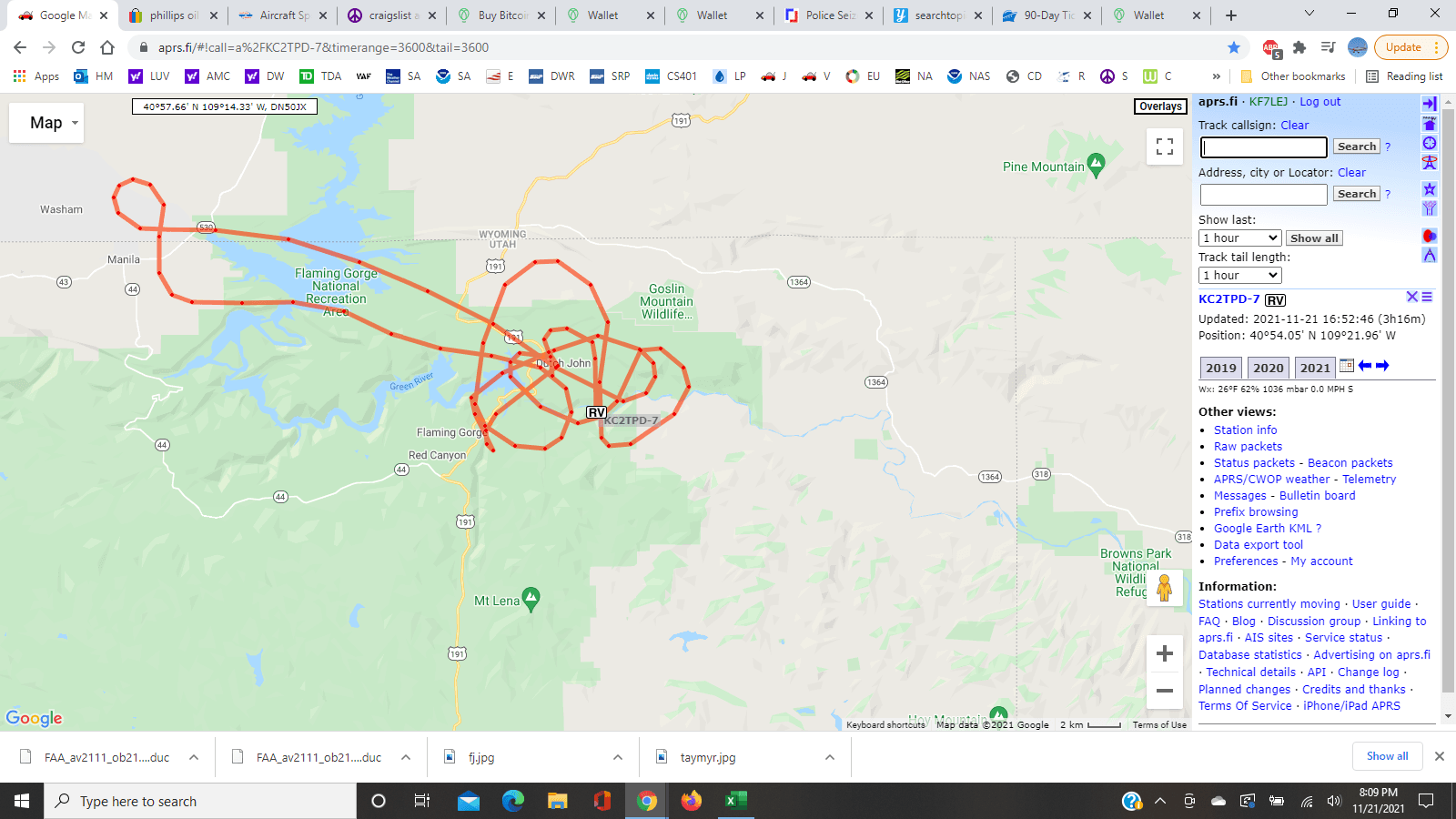Open the Raw packets link
The height and width of the screenshot is (819, 1456).
click(x=1248, y=447)
